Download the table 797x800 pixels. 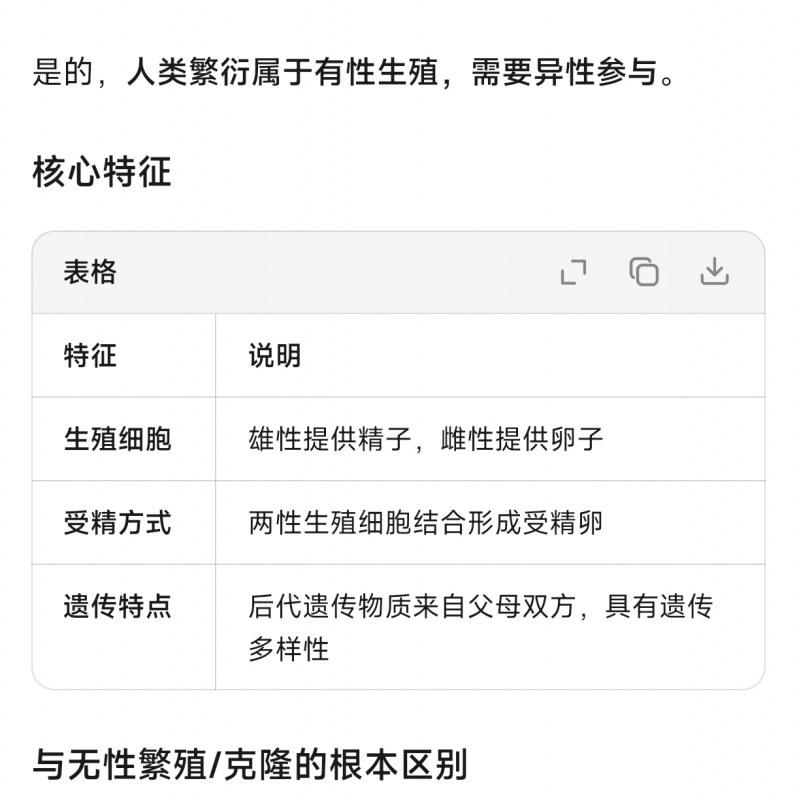(x=714, y=272)
